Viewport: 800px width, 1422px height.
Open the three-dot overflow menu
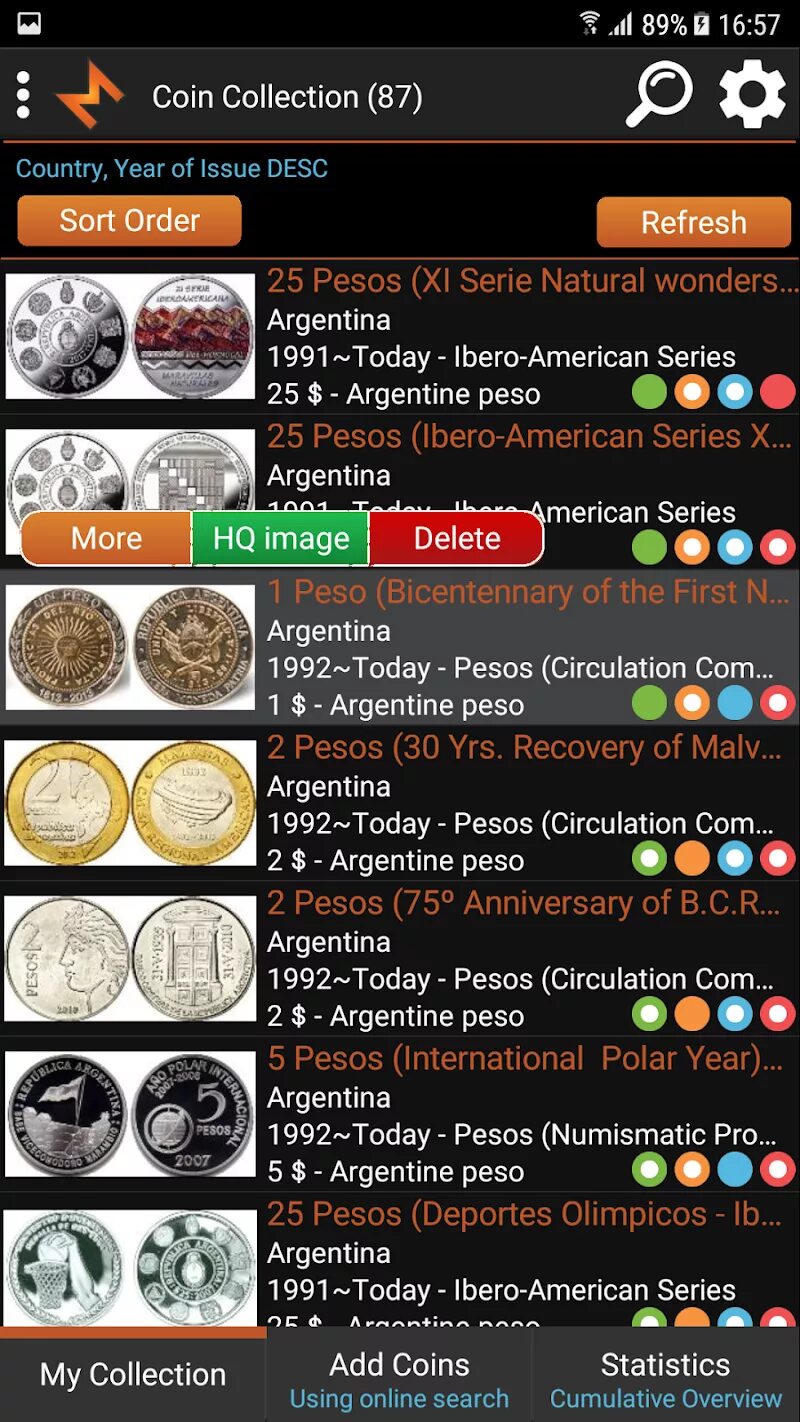coord(24,96)
